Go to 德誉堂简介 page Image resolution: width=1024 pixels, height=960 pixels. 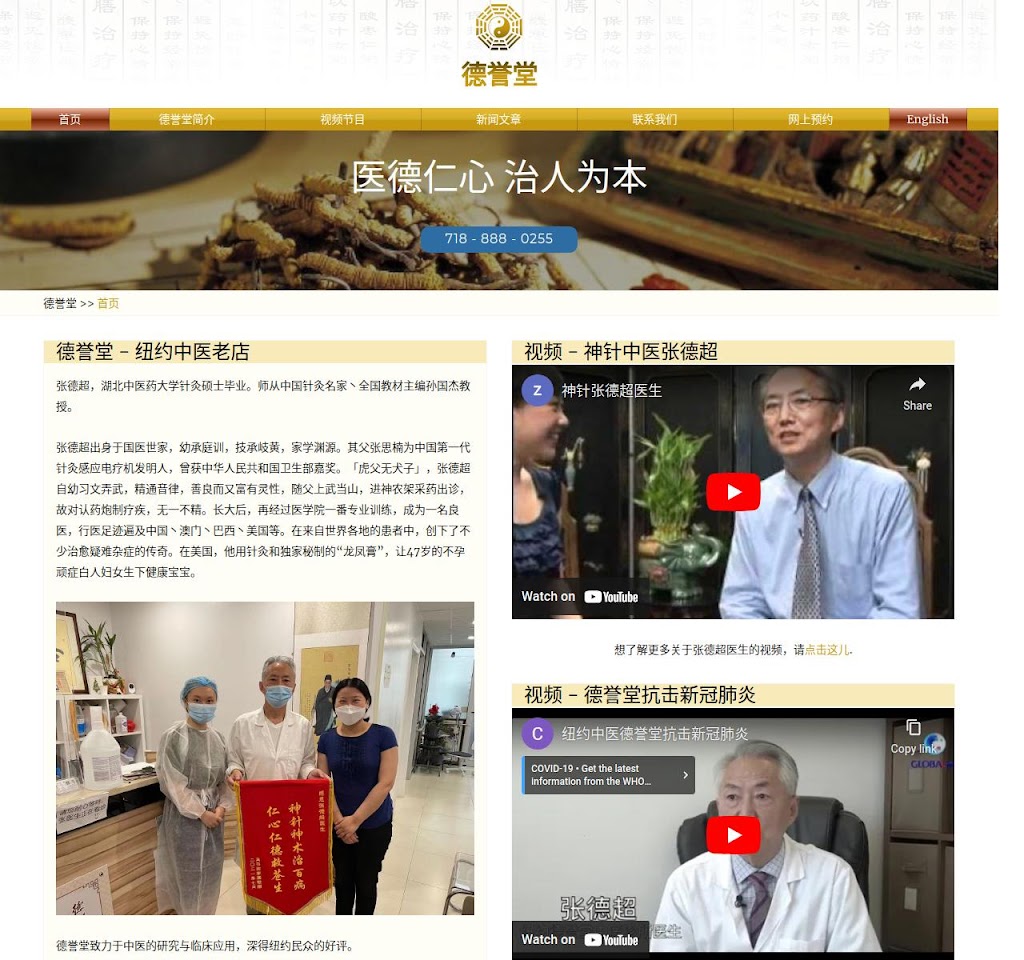(187, 119)
